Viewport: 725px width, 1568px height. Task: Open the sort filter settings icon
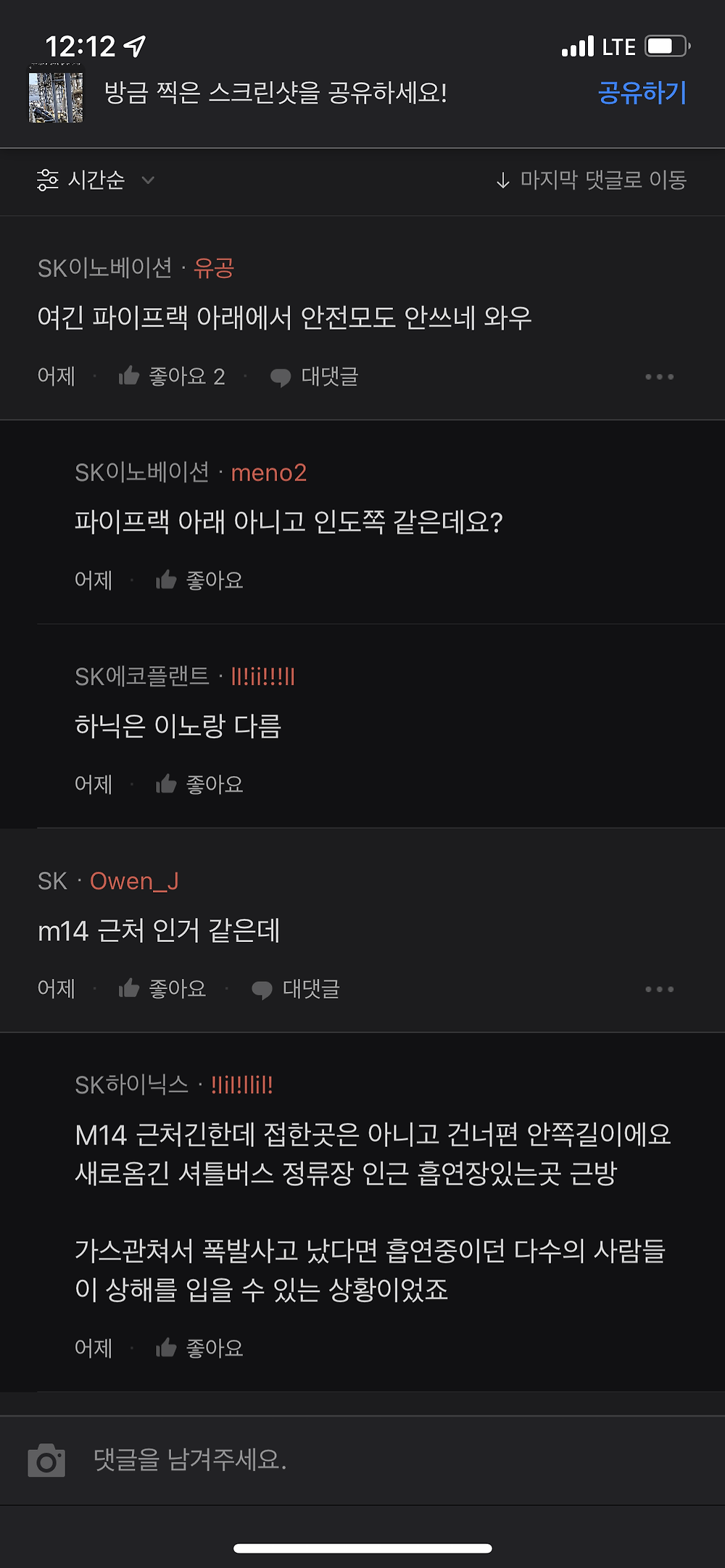[x=46, y=181]
